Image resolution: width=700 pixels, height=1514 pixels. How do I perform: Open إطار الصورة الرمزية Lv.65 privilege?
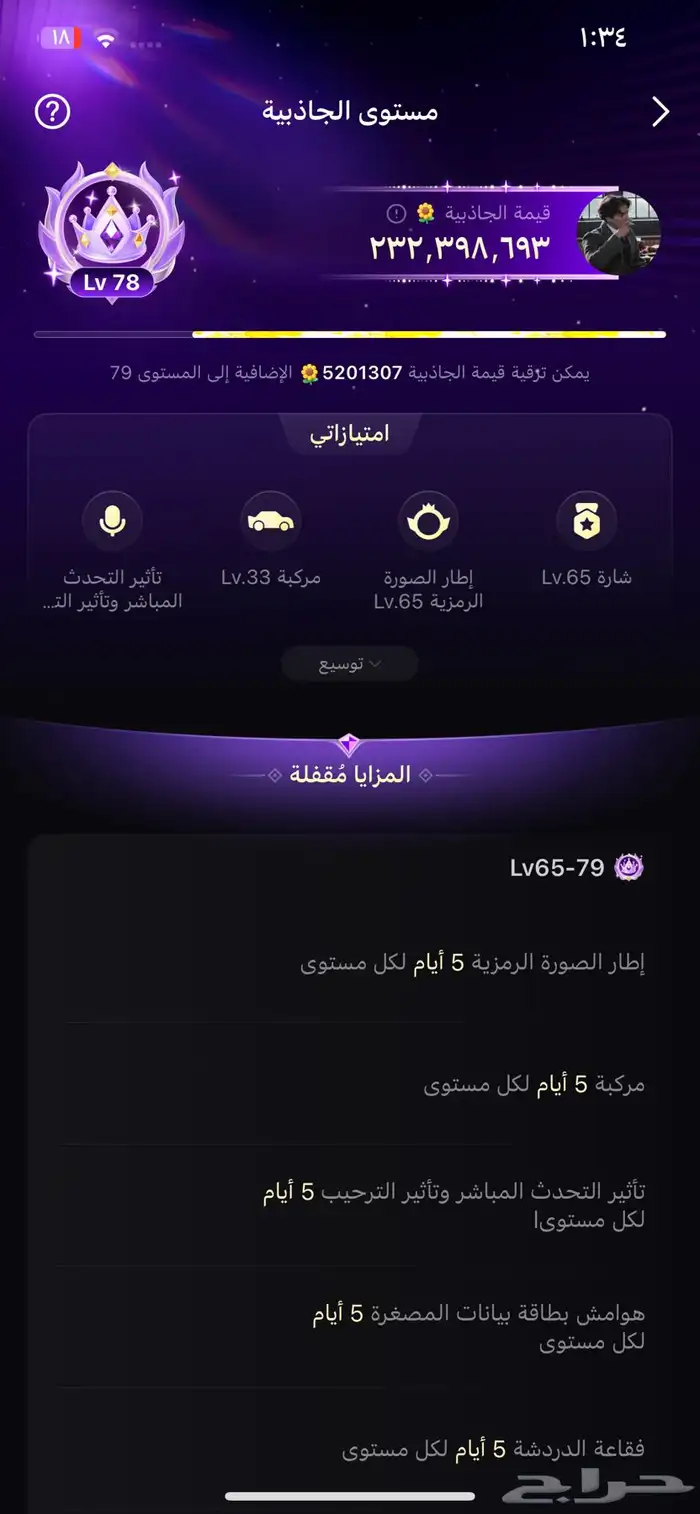click(428, 522)
